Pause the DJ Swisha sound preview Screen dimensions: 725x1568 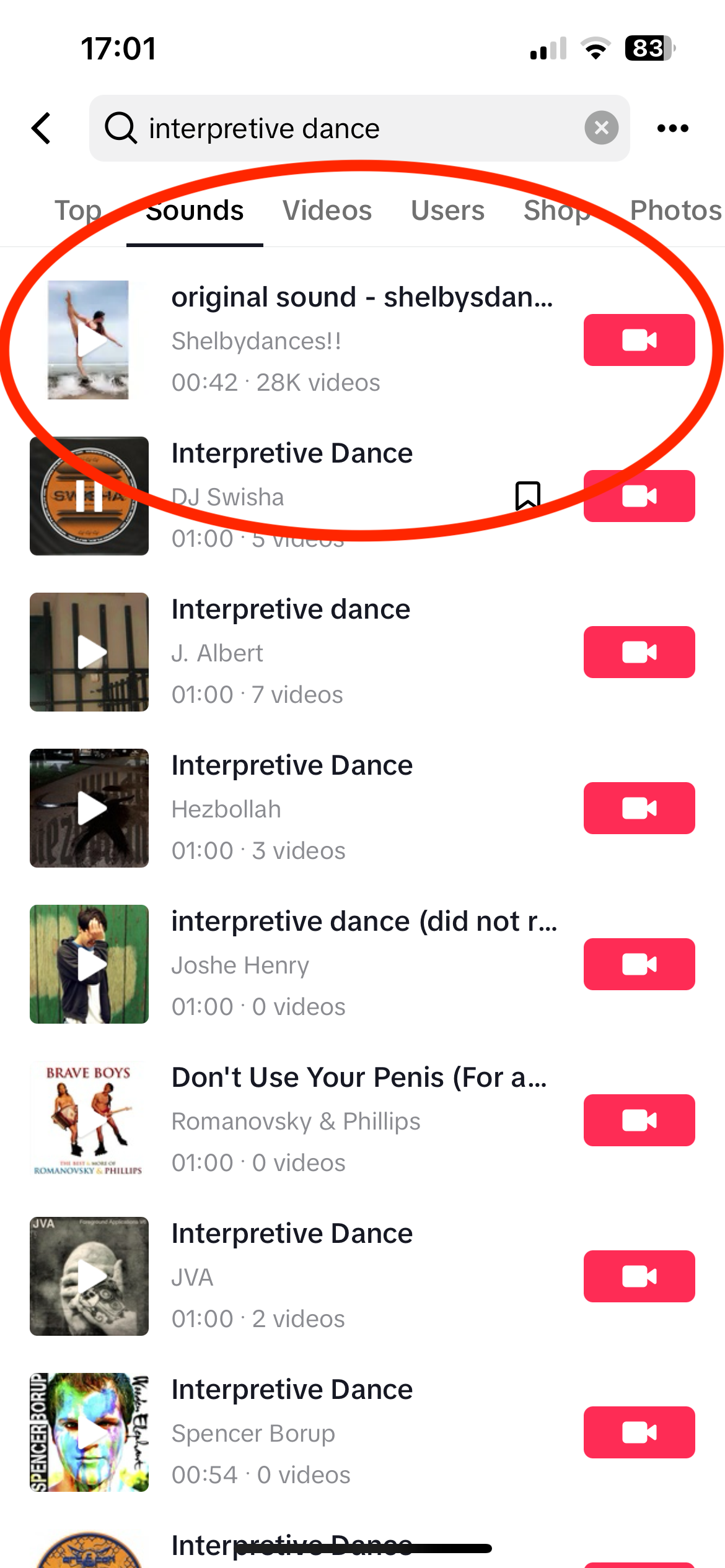point(89,496)
